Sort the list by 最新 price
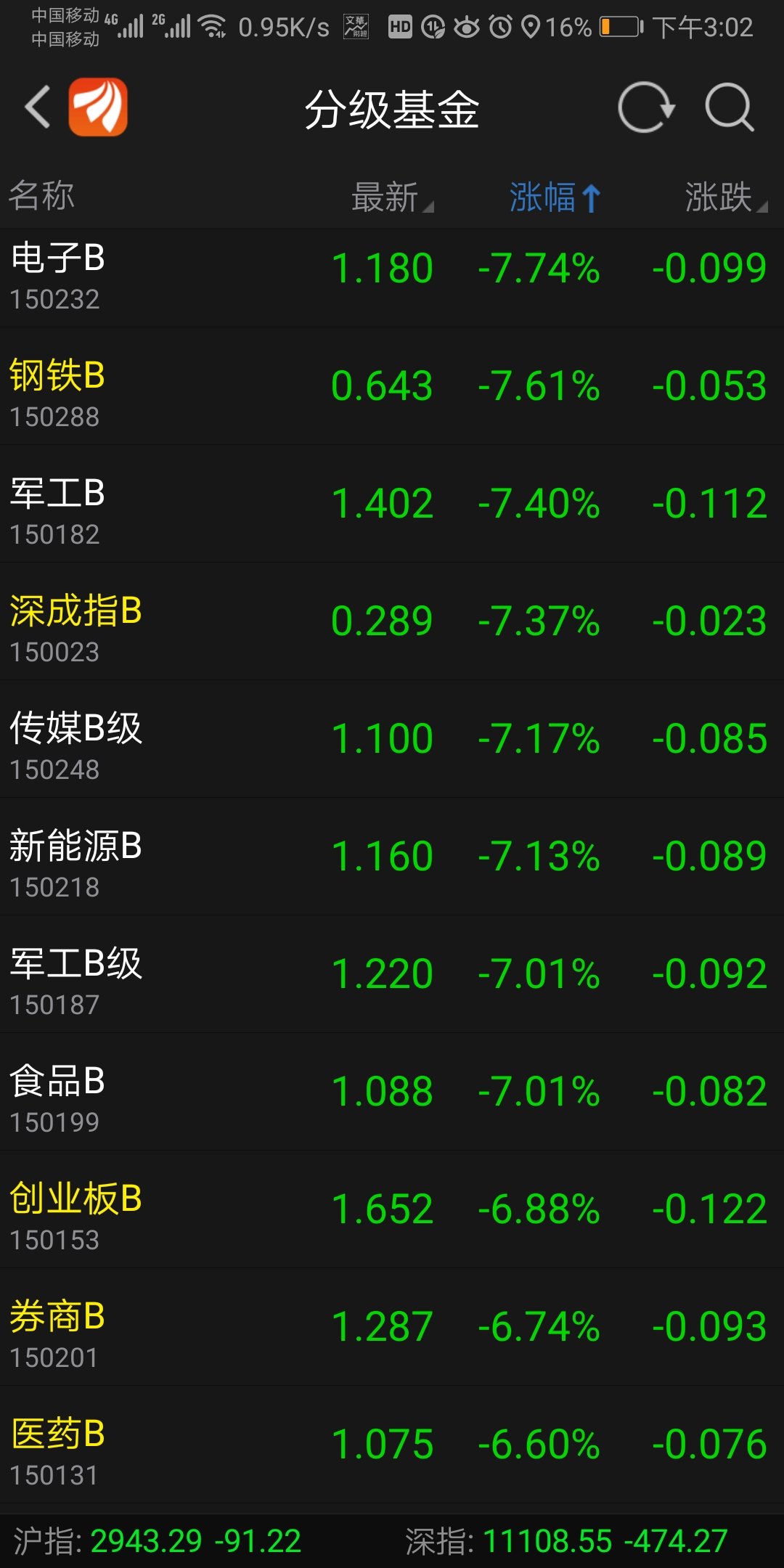 (x=391, y=197)
